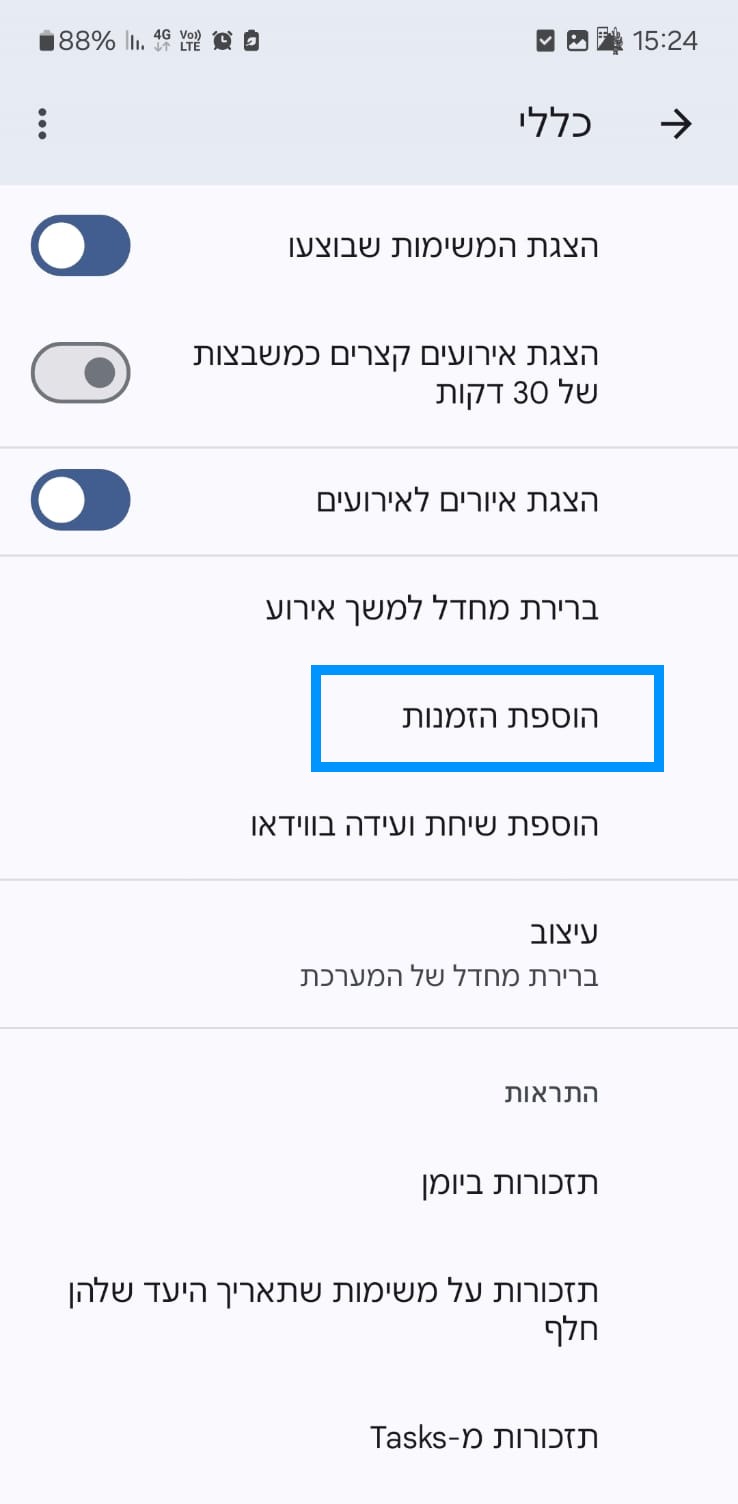Open עיצוב theme setting
Image resolution: width=738 pixels, height=1504 pixels.
(369, 954)
